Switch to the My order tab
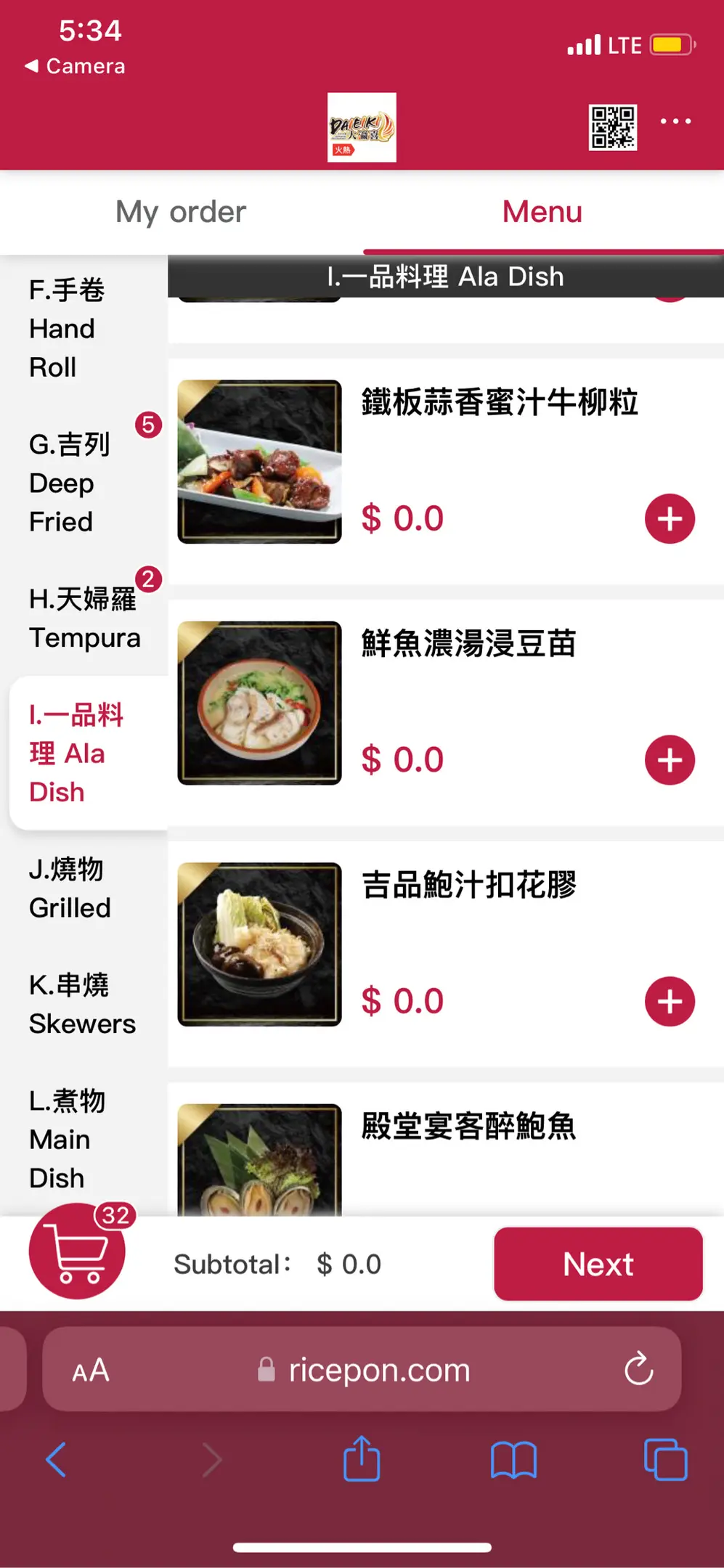 point(181,212)
